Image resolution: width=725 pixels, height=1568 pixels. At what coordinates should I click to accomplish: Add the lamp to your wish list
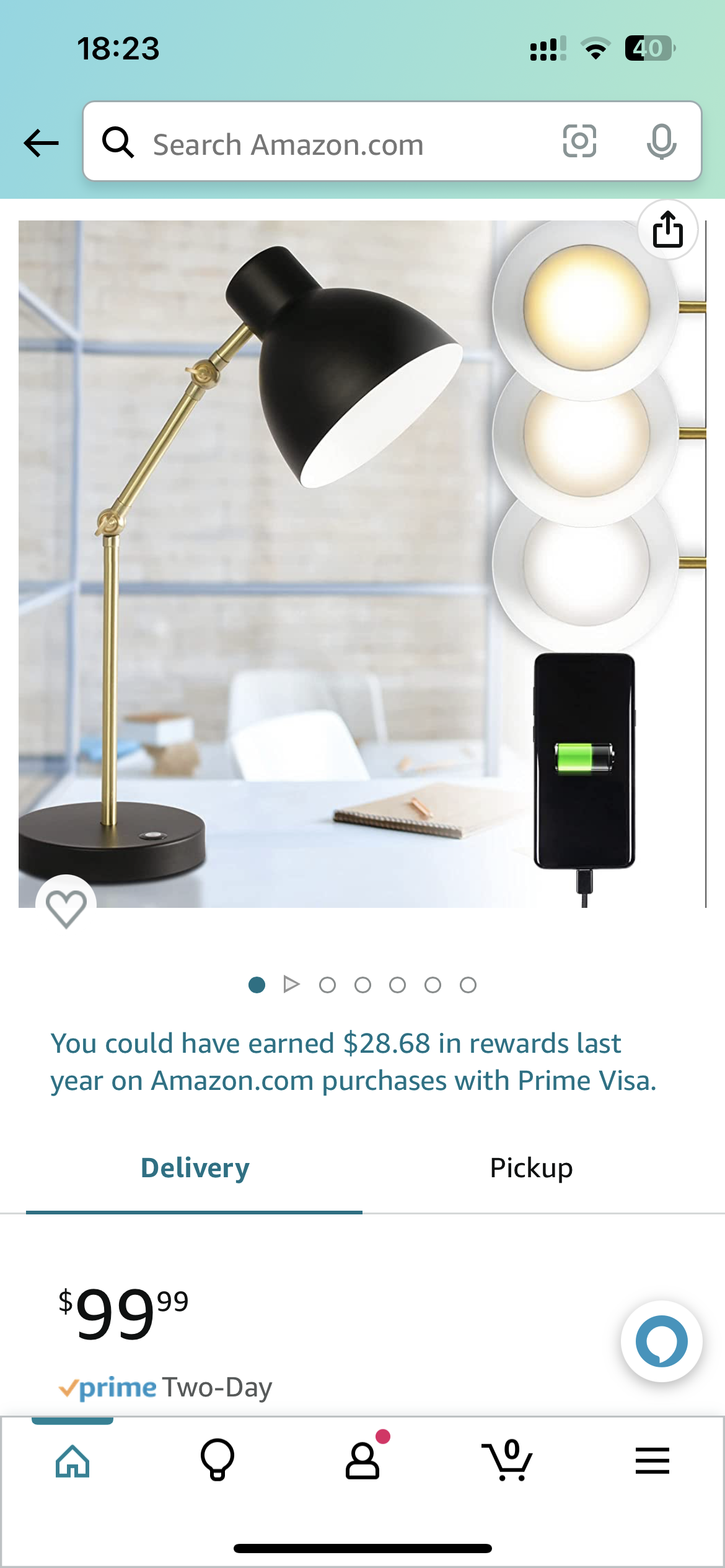pos(66,907)
